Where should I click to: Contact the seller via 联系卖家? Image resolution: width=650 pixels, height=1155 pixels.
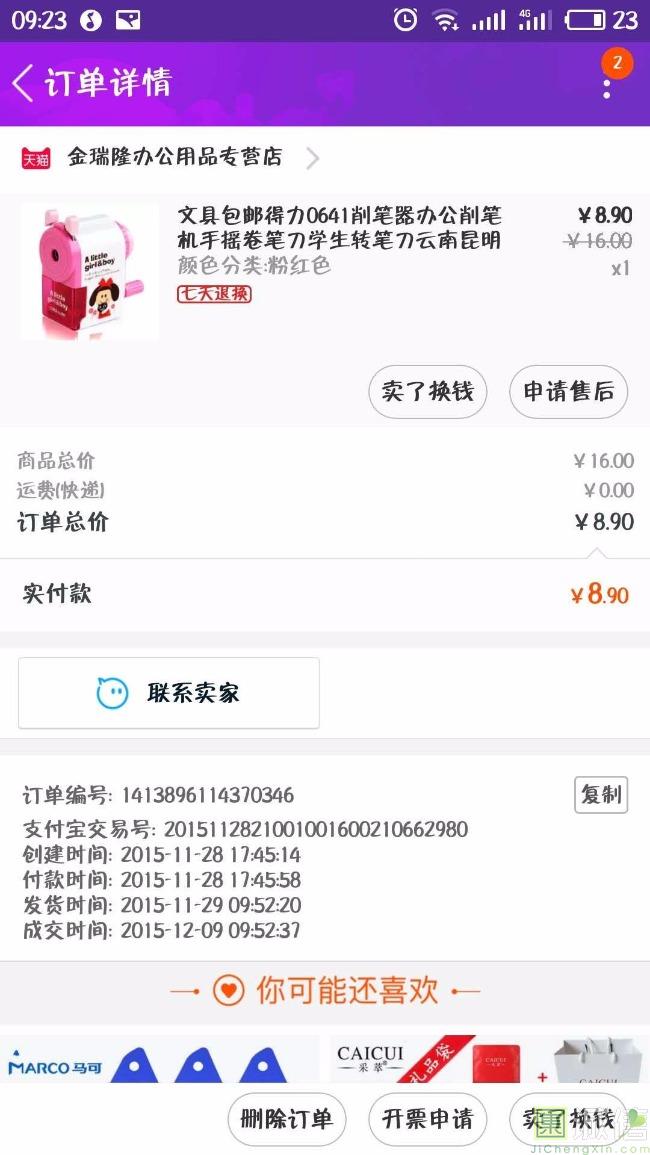tap(169, 693)
